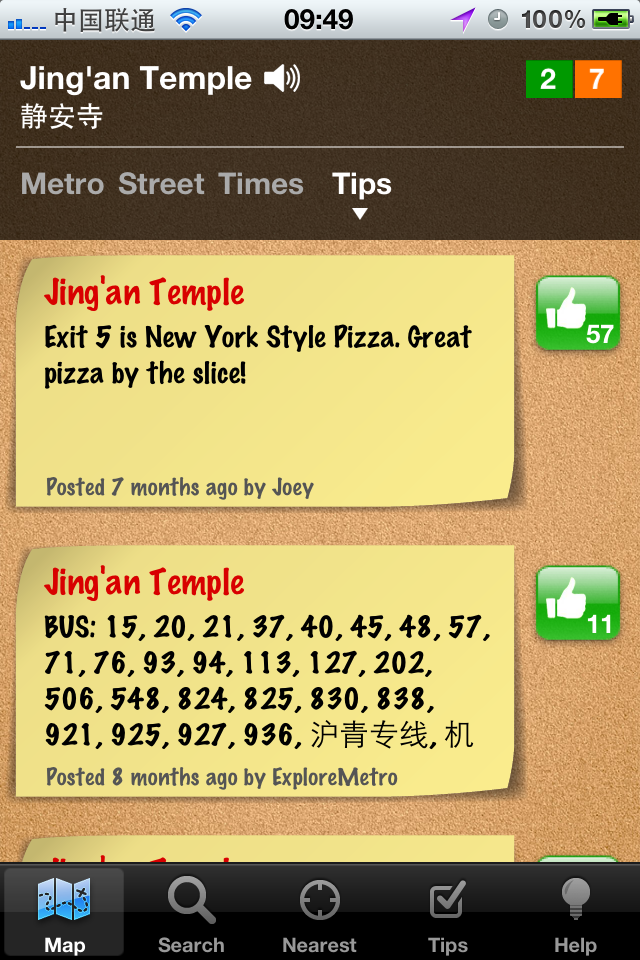Viewport: 640px width, 960px height.
Task: Open the Nearest station tab
Action: 319,912
